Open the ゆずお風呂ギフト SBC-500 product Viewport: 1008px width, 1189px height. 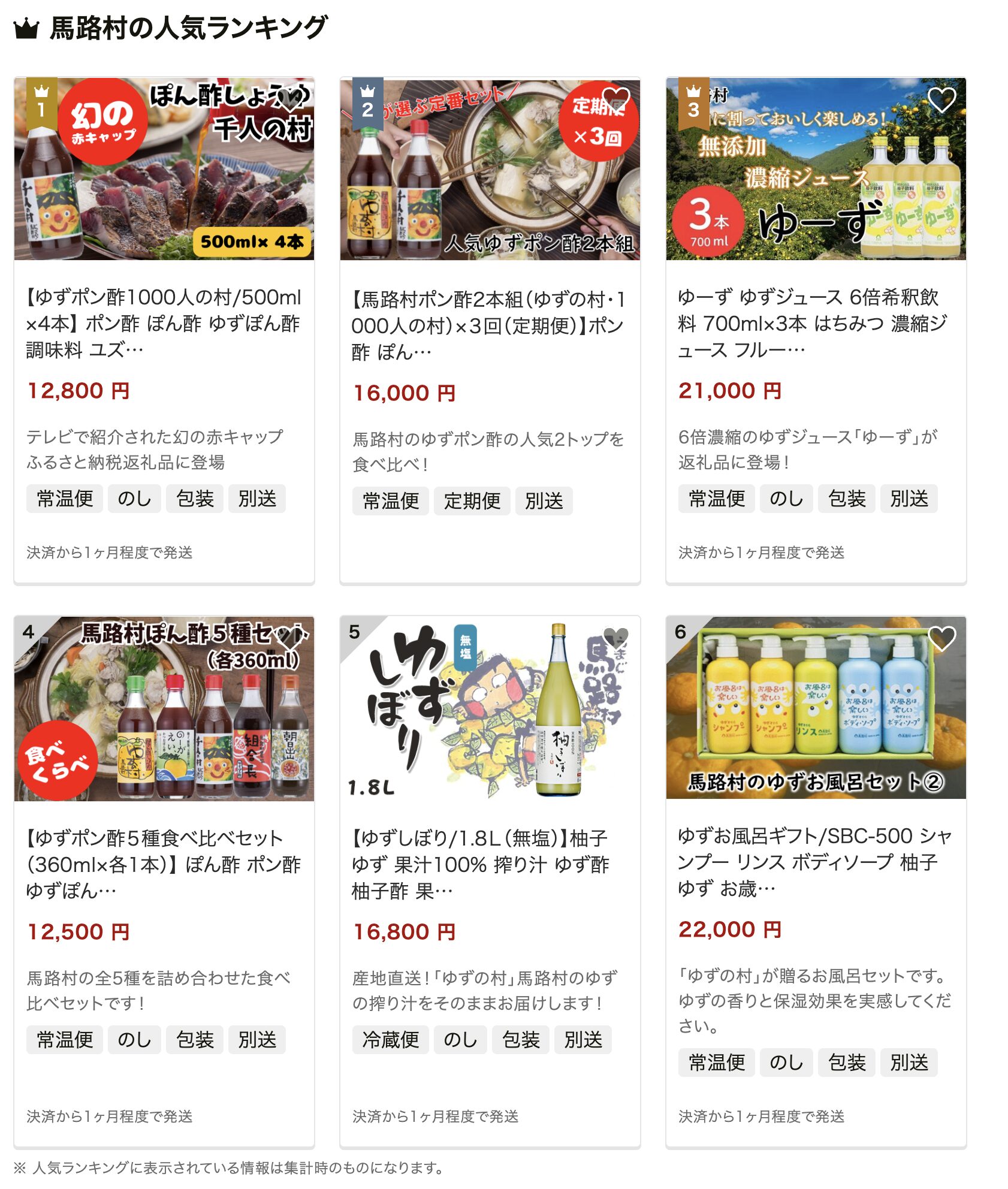point(815,861)
